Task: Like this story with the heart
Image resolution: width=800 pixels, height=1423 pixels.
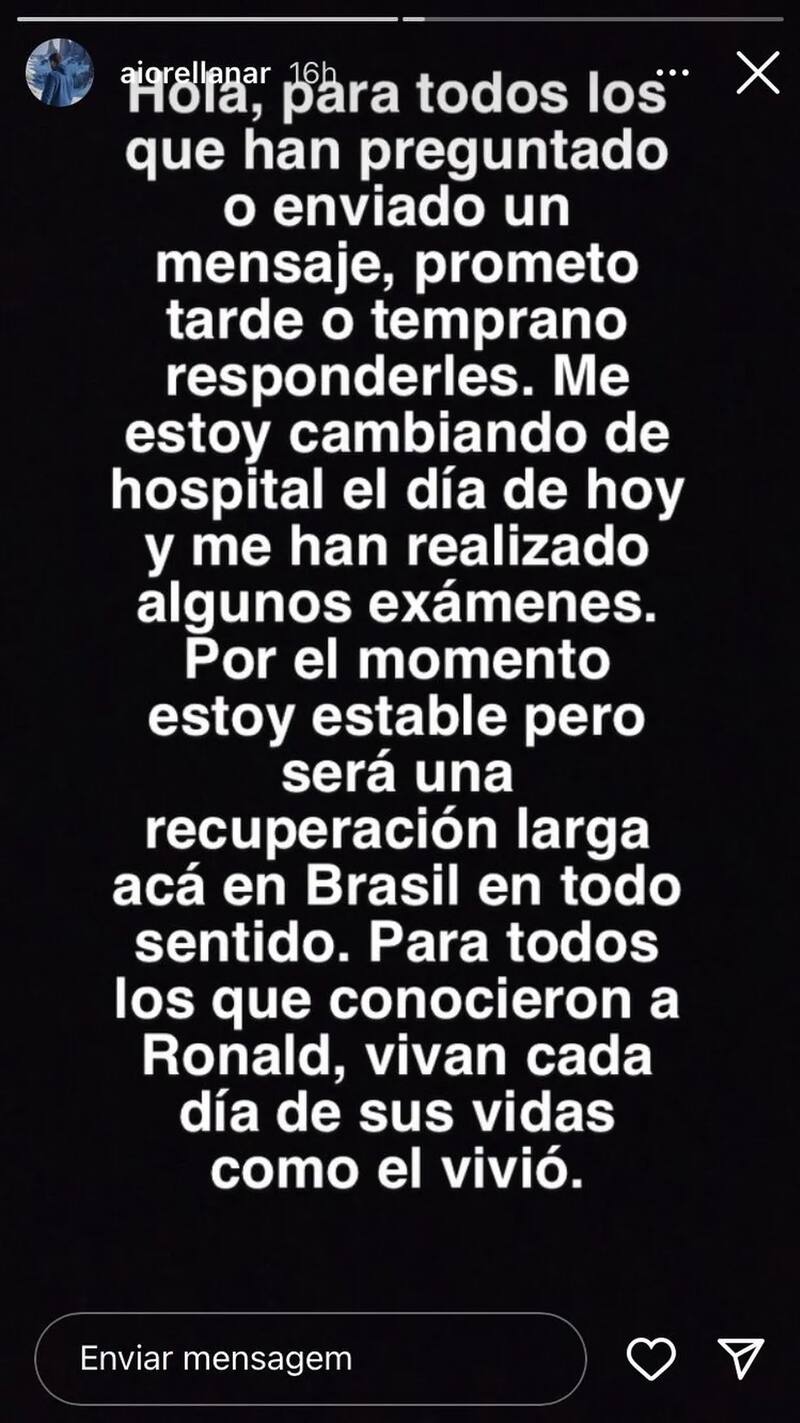Action: pyautogui.click(x=651, y=1358)
